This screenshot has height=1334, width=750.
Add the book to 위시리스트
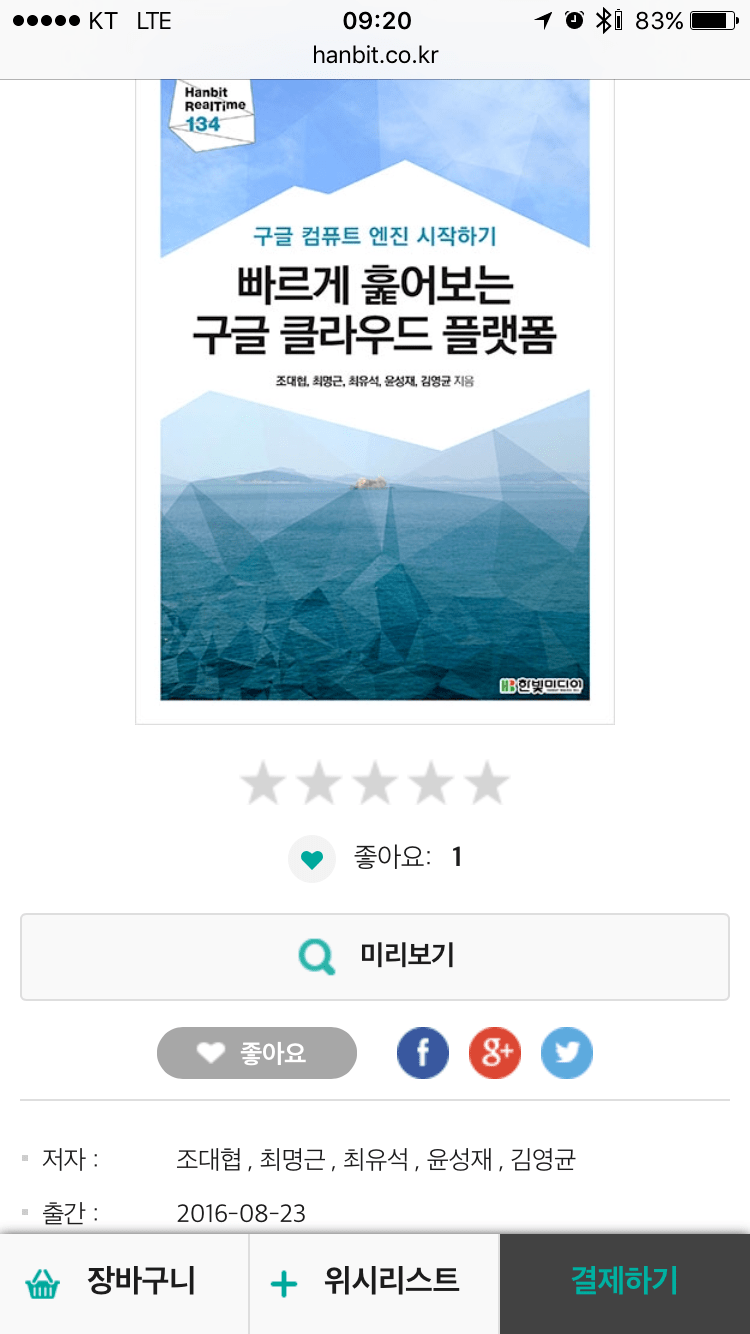click(374, 1283)
